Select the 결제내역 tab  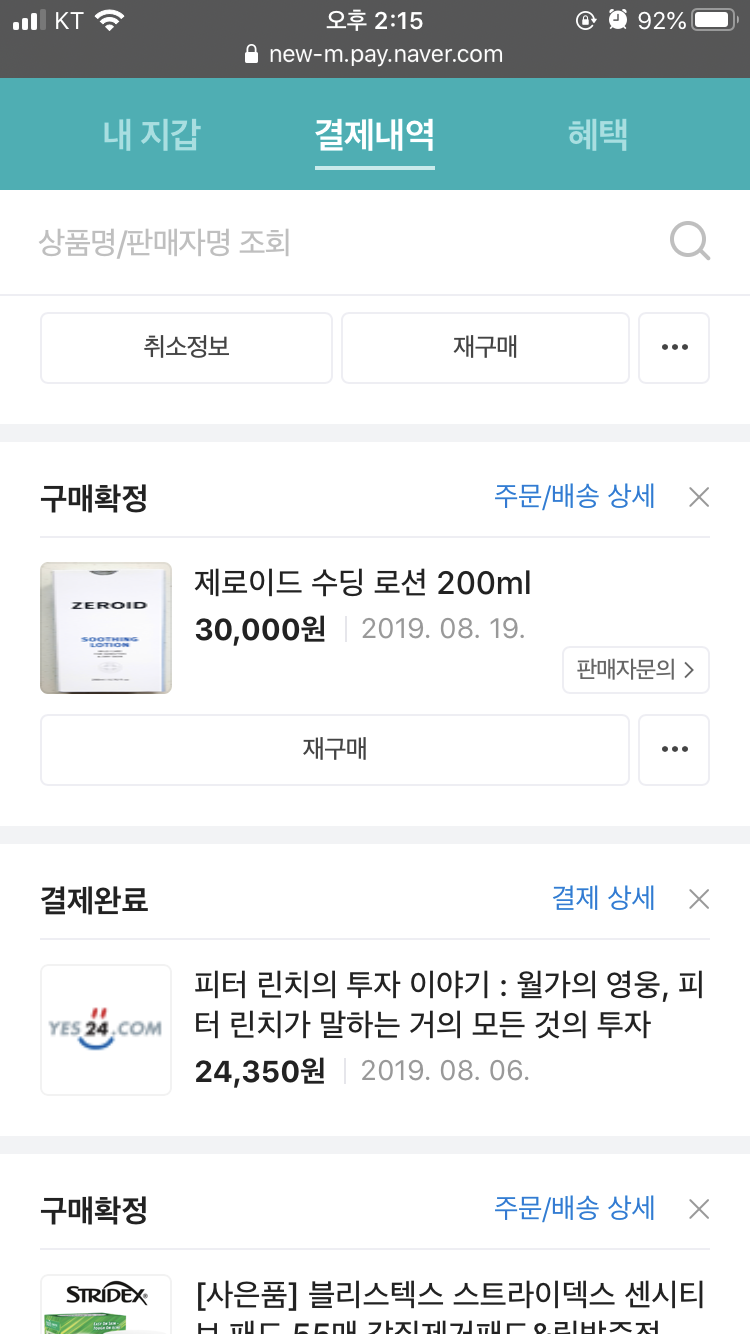374,135
